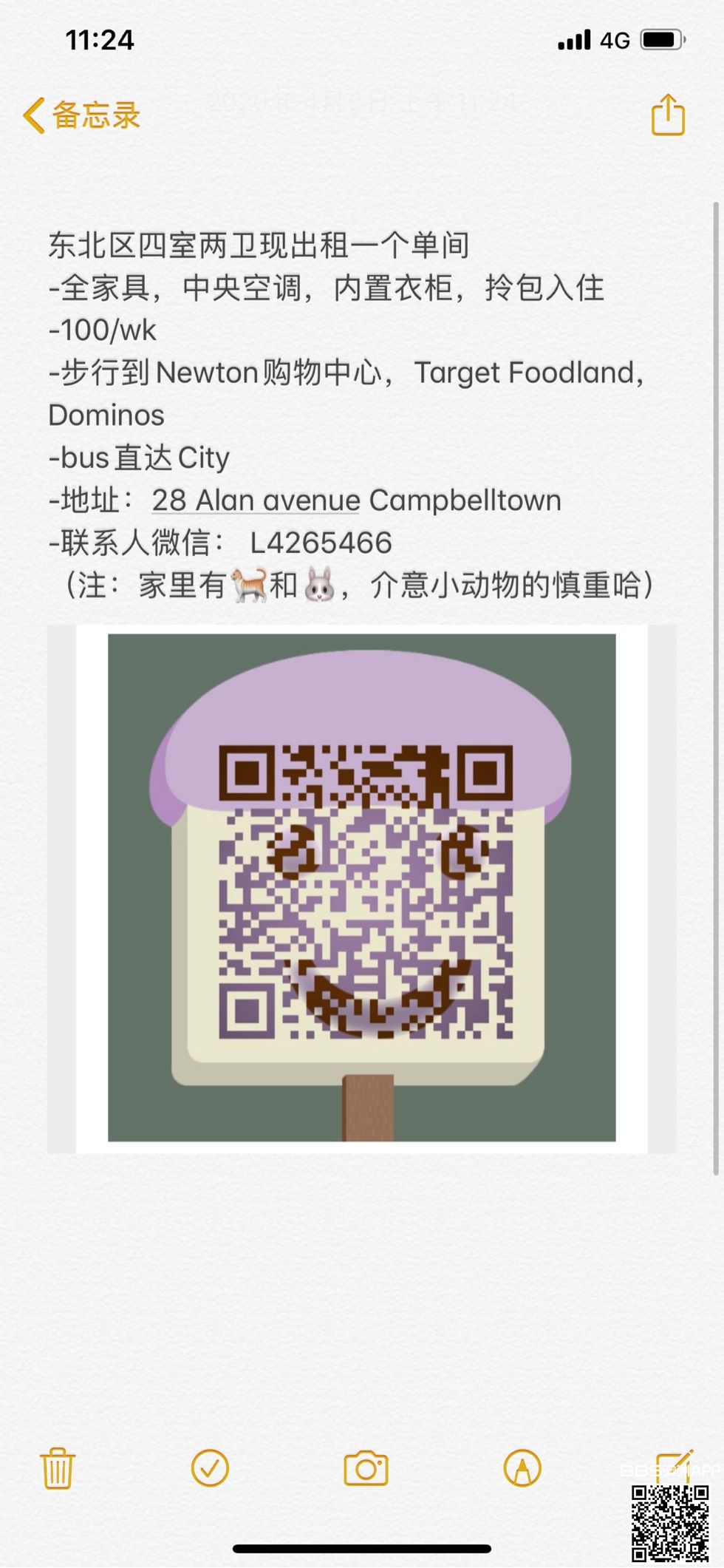Open the markup pen tool
Screen dimensions: 724x1568
[522, 1468]
